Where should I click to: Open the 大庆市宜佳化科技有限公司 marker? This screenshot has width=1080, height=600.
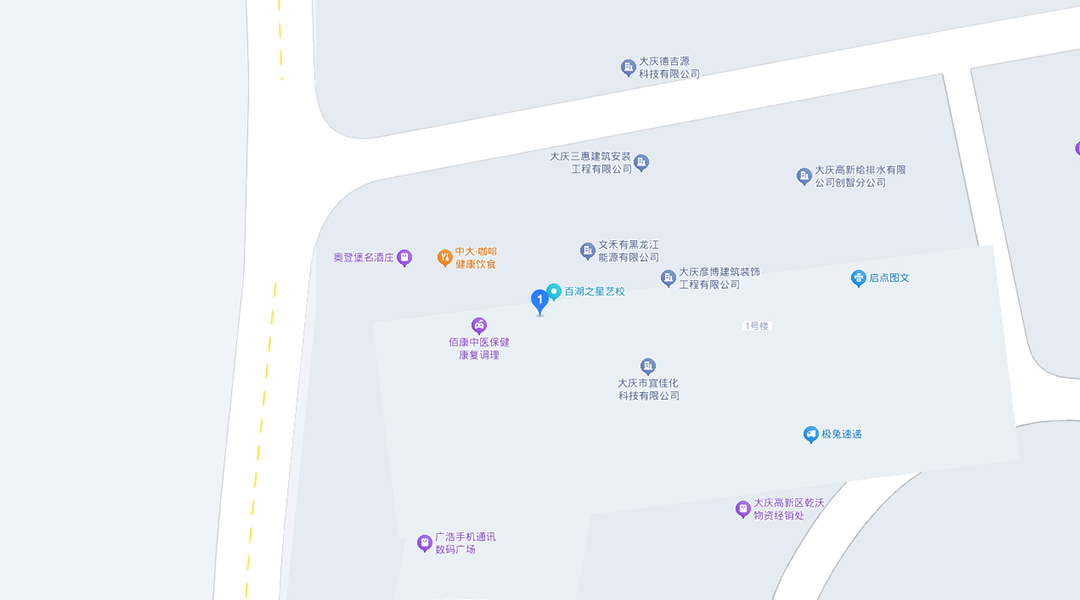(648, 367)
